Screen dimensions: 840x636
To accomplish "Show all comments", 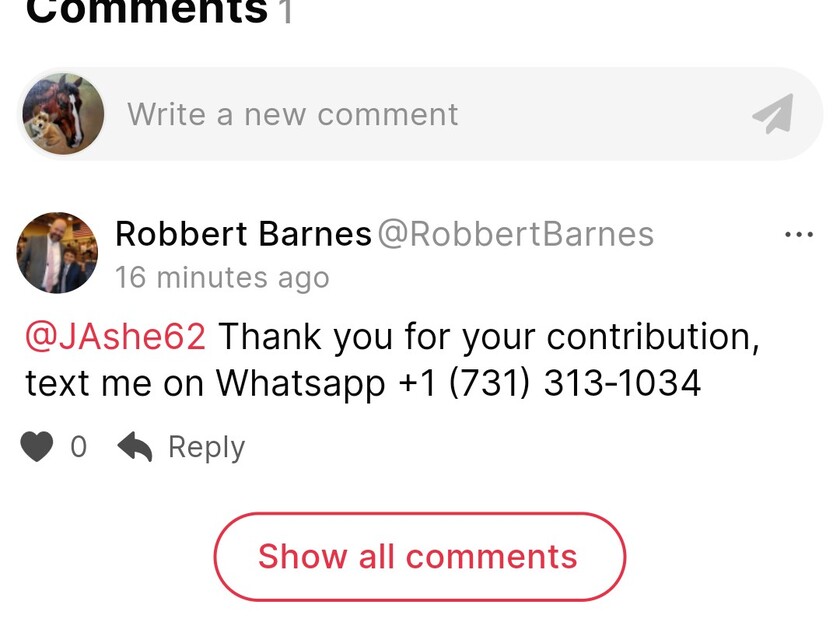I will tap(419, 556).
